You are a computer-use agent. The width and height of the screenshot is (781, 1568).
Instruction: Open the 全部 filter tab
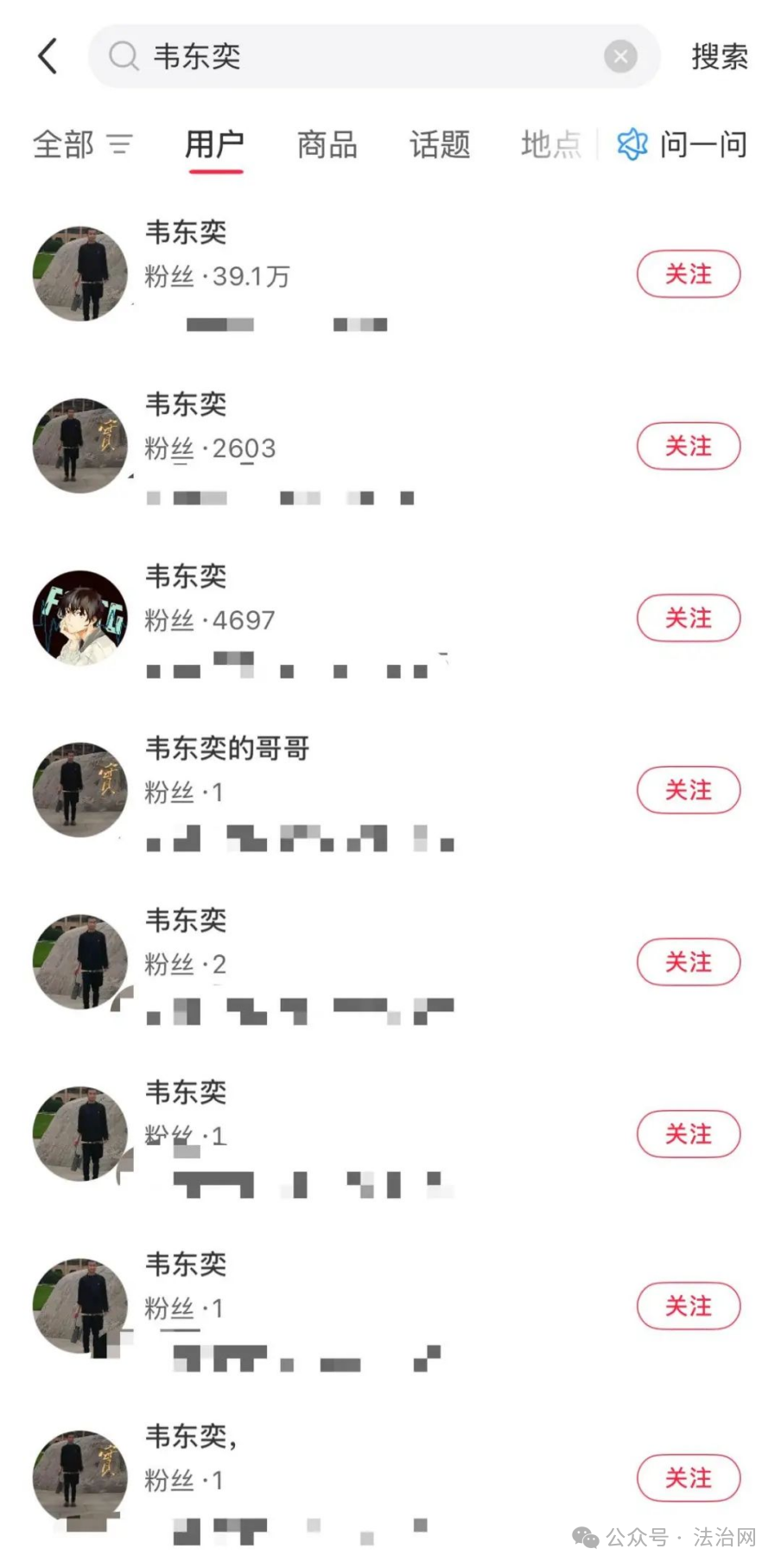tap(83, 144)
